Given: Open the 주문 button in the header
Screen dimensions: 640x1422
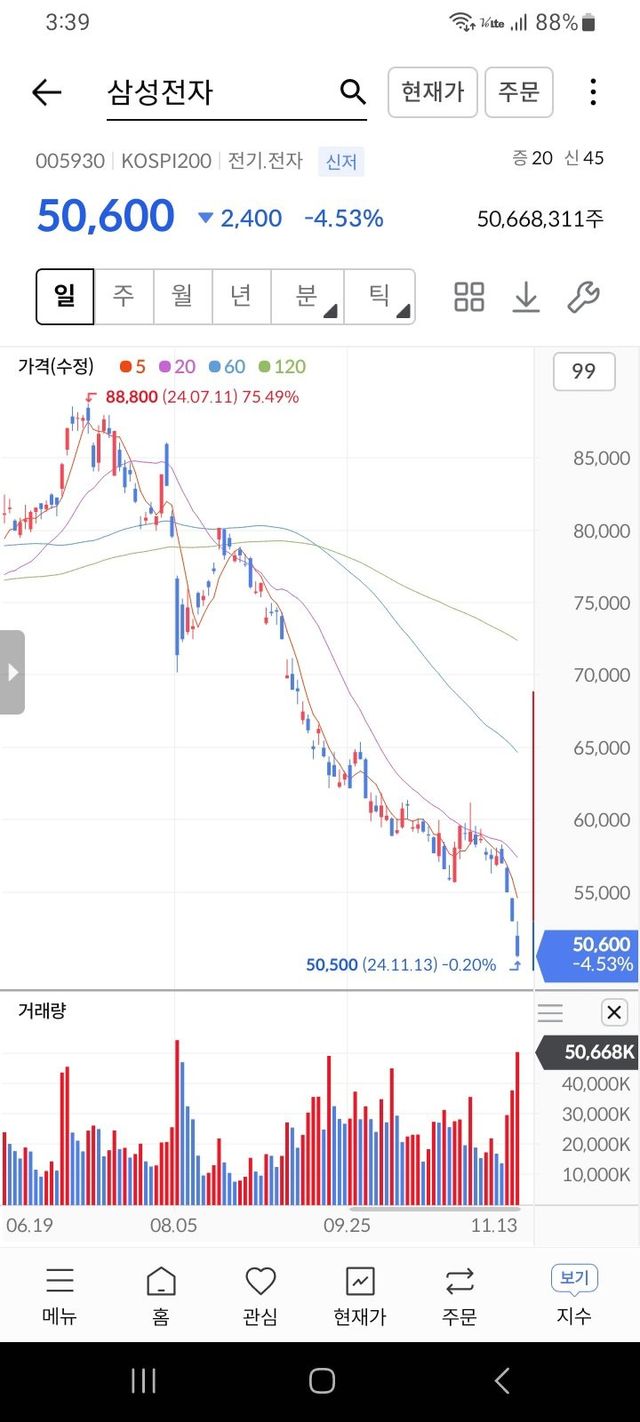Looking at the screenshot, I should coord(518,93).
